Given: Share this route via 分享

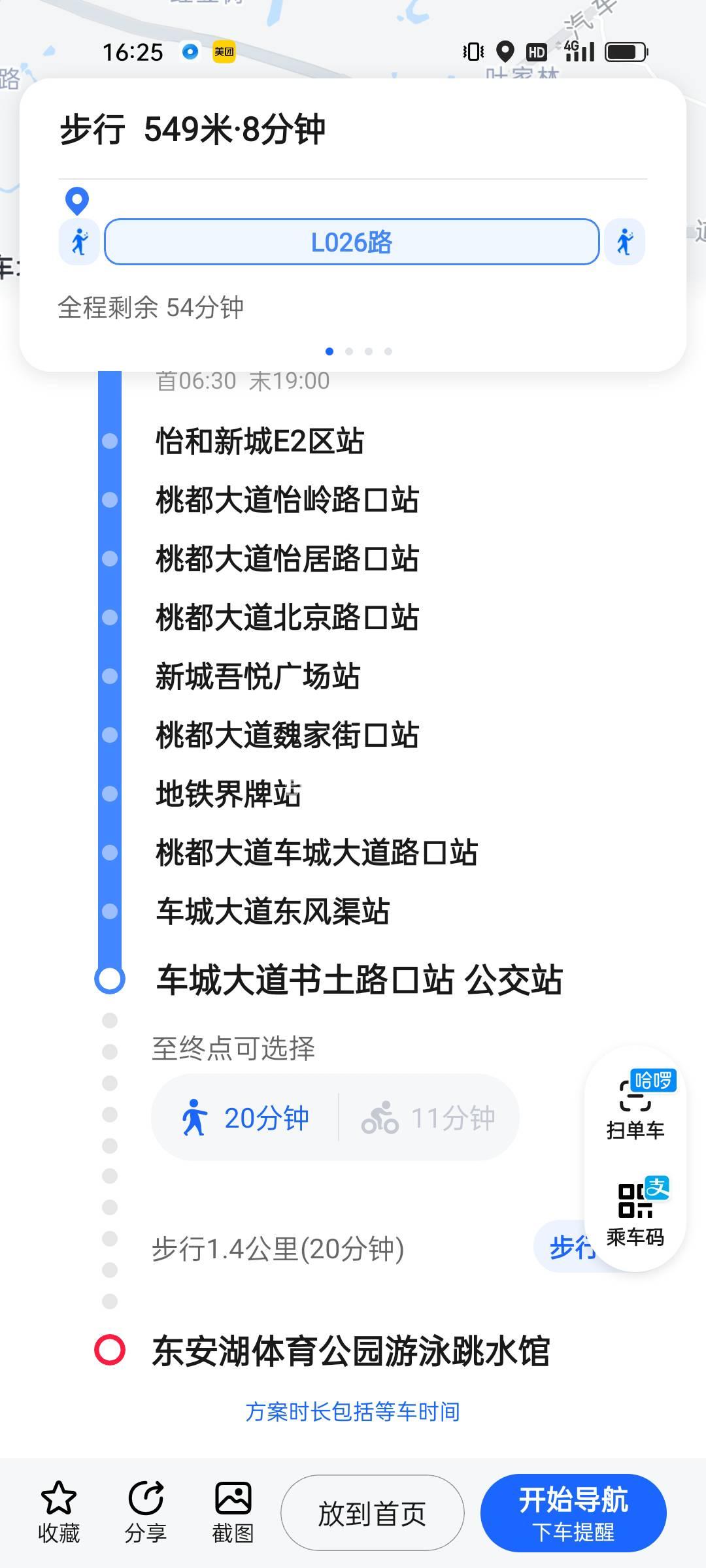Looking at the screenshot, I should (x=145, y=1512).
